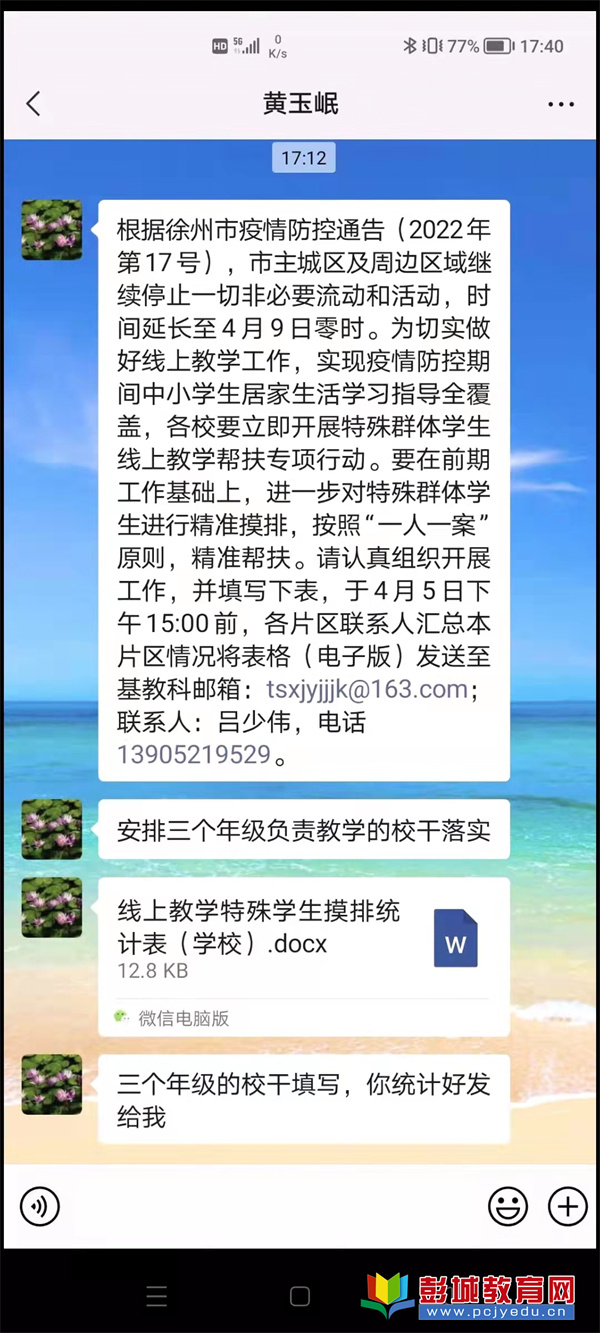600x1333 pixels.
Task: Open system recent apps menu
Action: point(157,1297)
